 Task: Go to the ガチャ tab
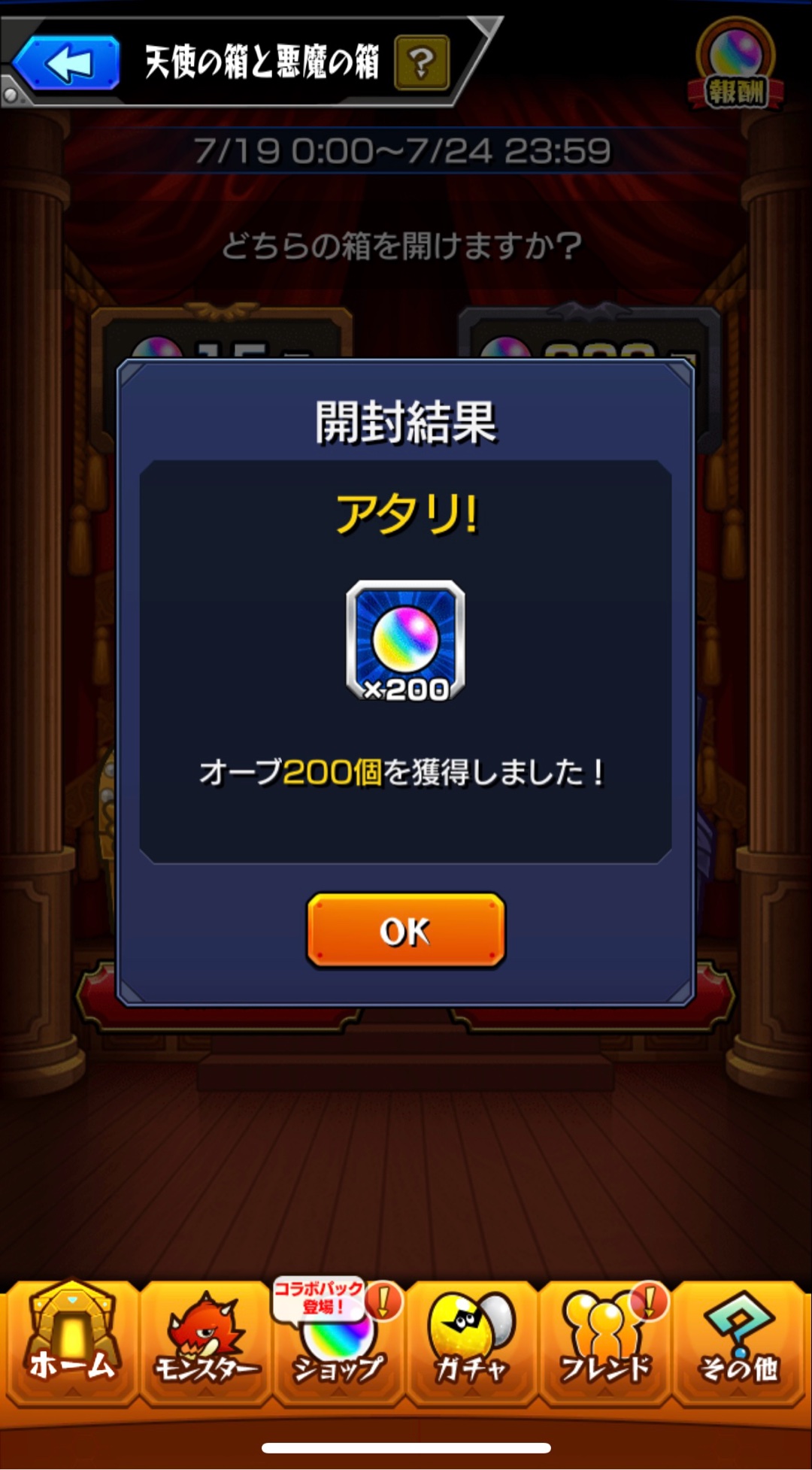pos(471,1342)
